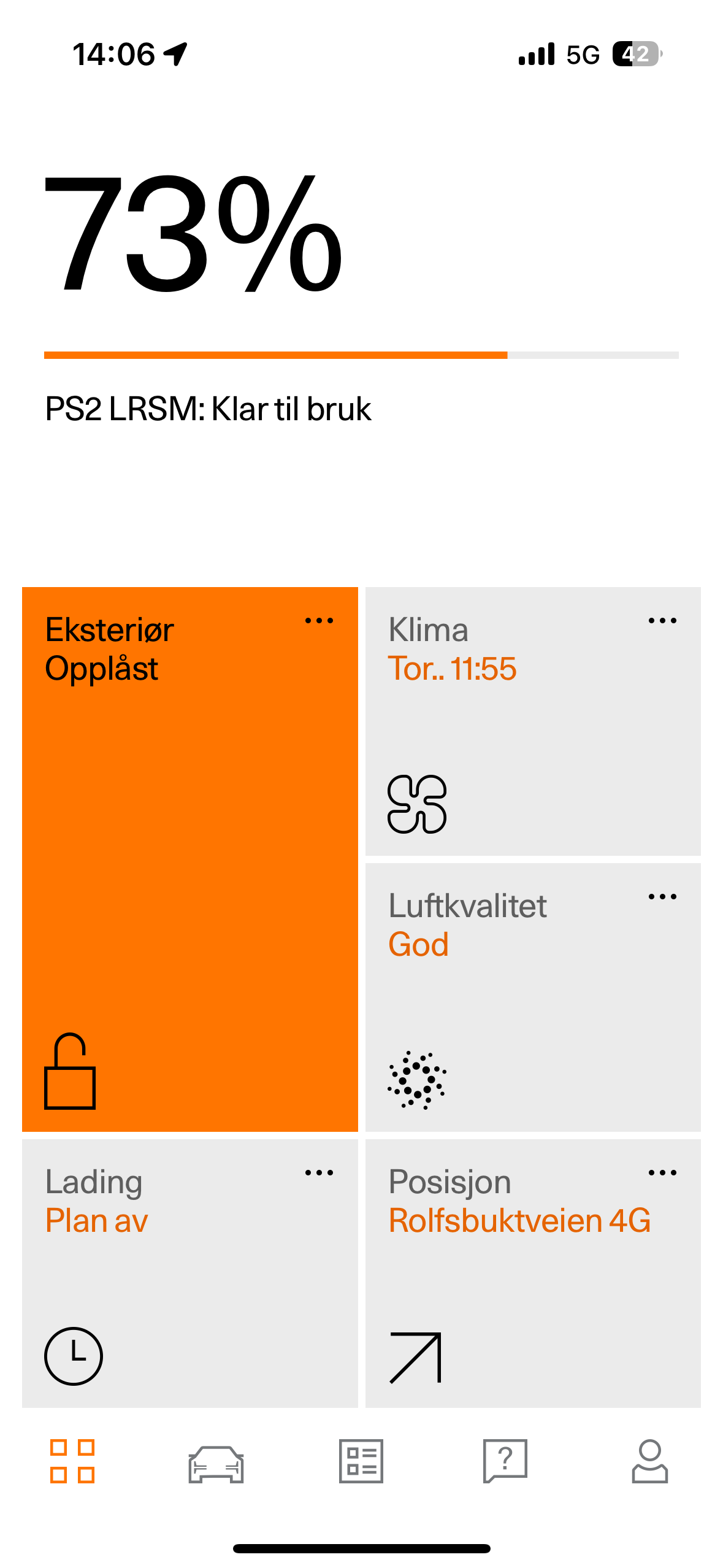The width and height of the screenshot is (723, 1568).
Task: Switch to the car tab
Action: point(216,1464)
